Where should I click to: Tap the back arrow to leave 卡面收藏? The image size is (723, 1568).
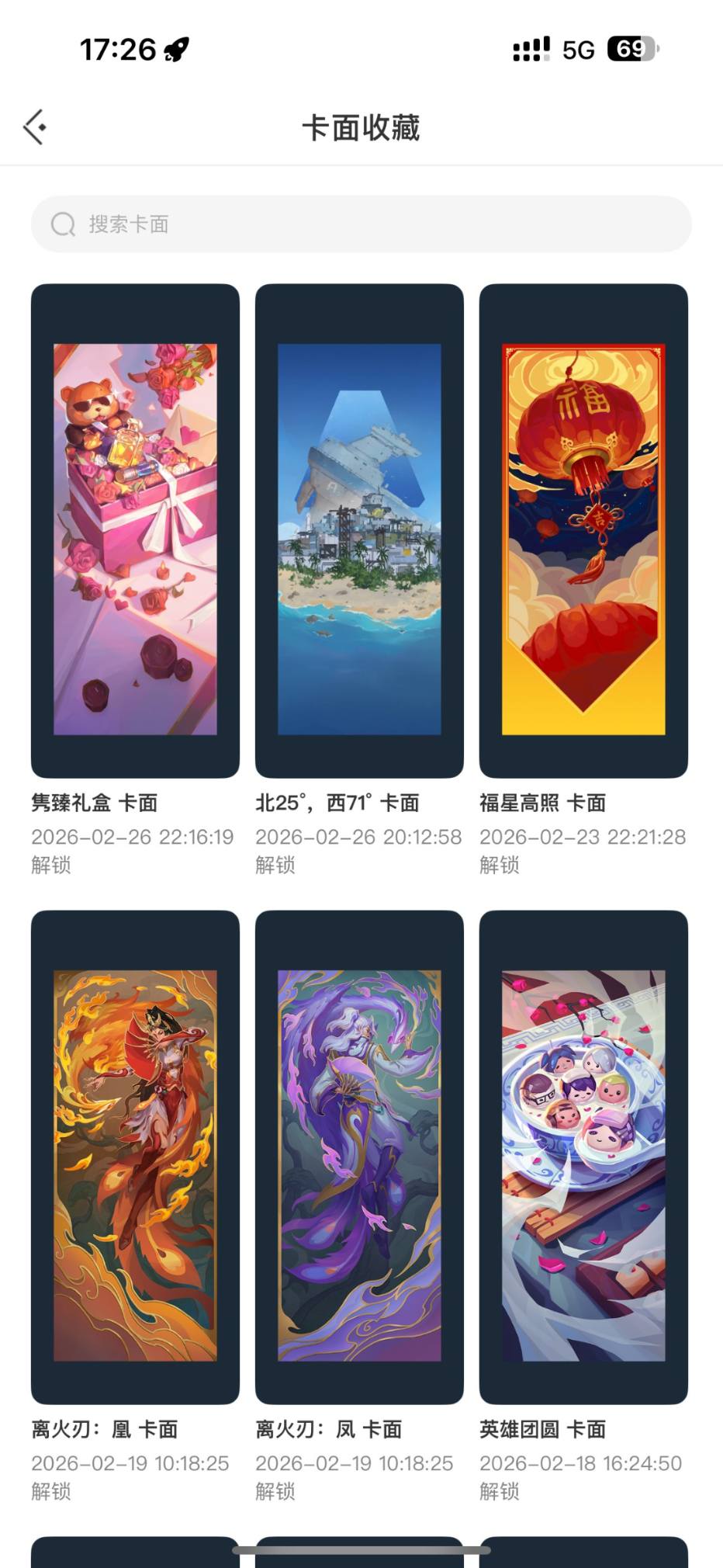(34, 127)
